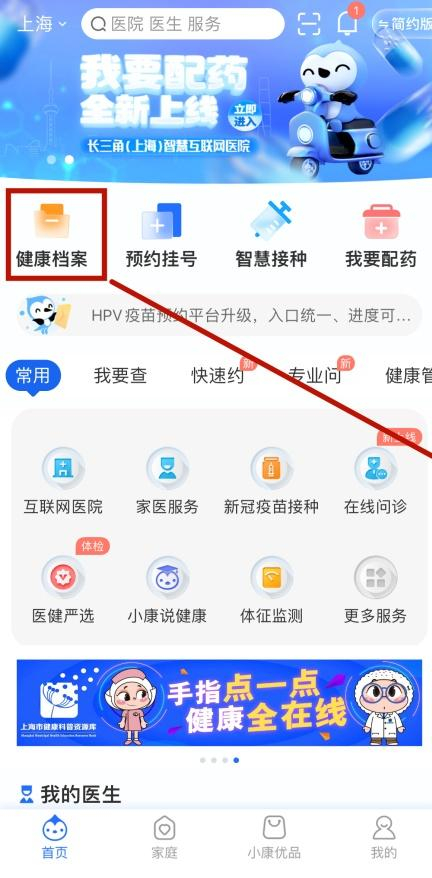
Task: Open 更多服务 for more services
Action: click(x=375, y=591)
